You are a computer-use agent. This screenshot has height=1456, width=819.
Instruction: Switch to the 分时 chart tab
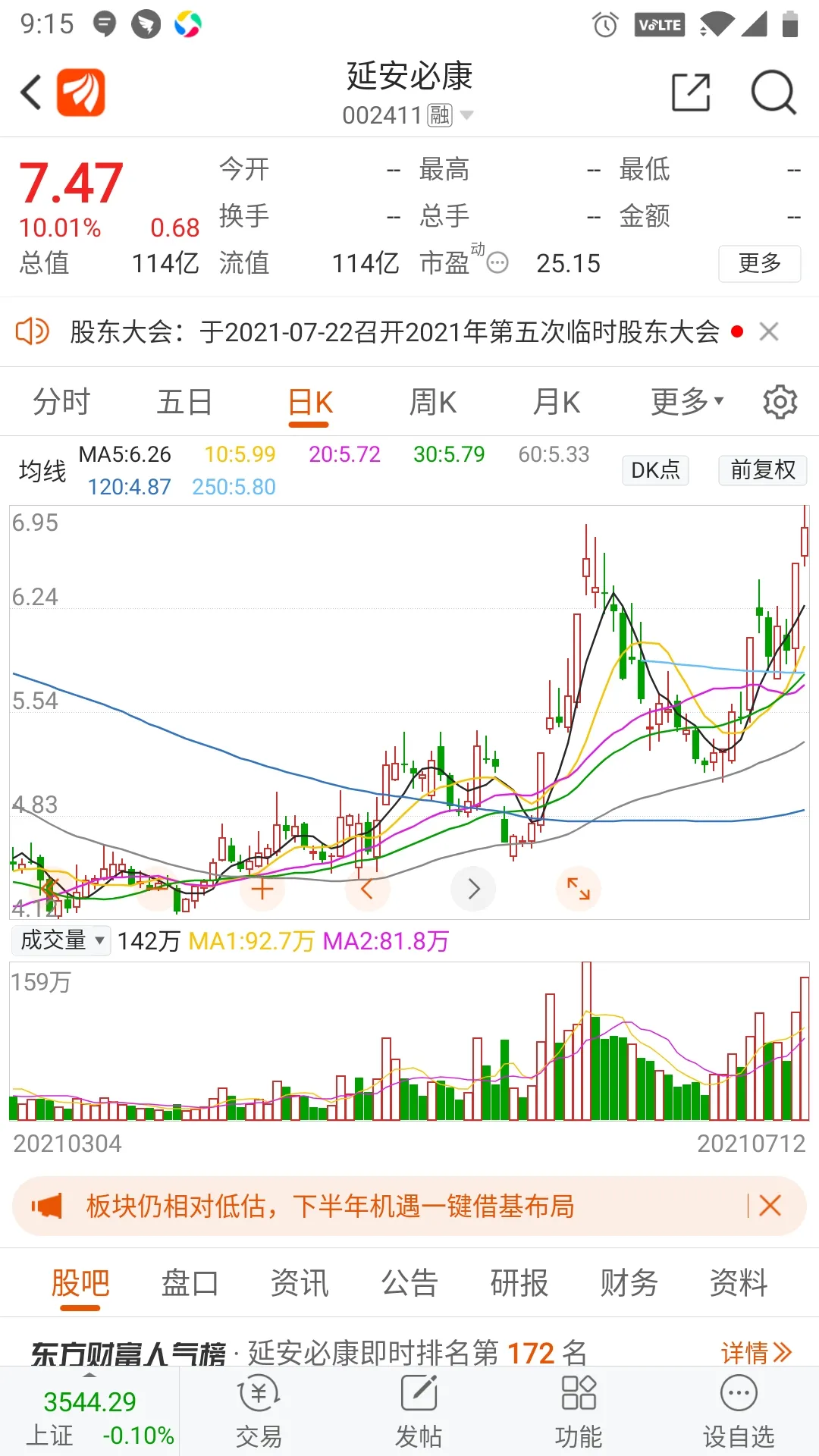coord(61,402)
